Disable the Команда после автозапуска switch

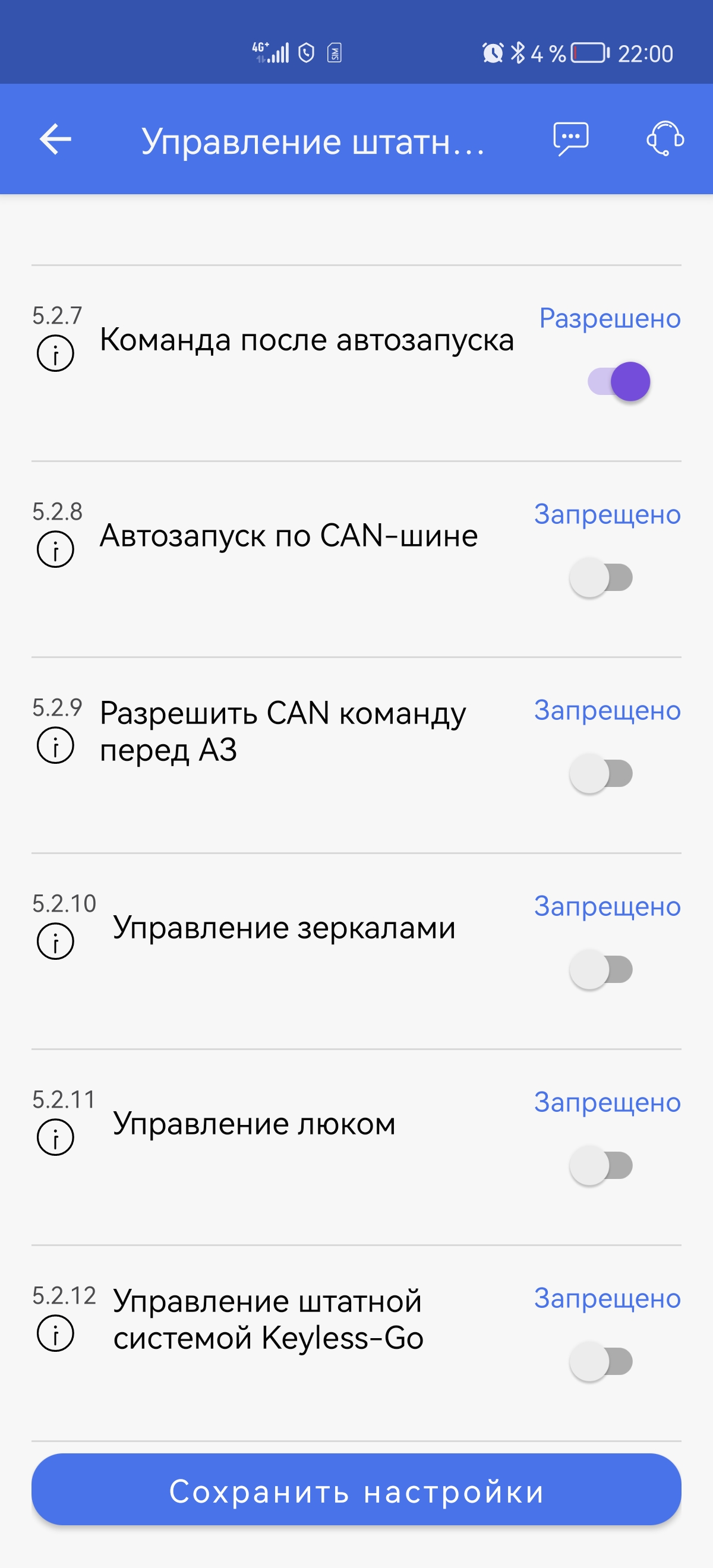pyautogui.click(x=619, y=382)
